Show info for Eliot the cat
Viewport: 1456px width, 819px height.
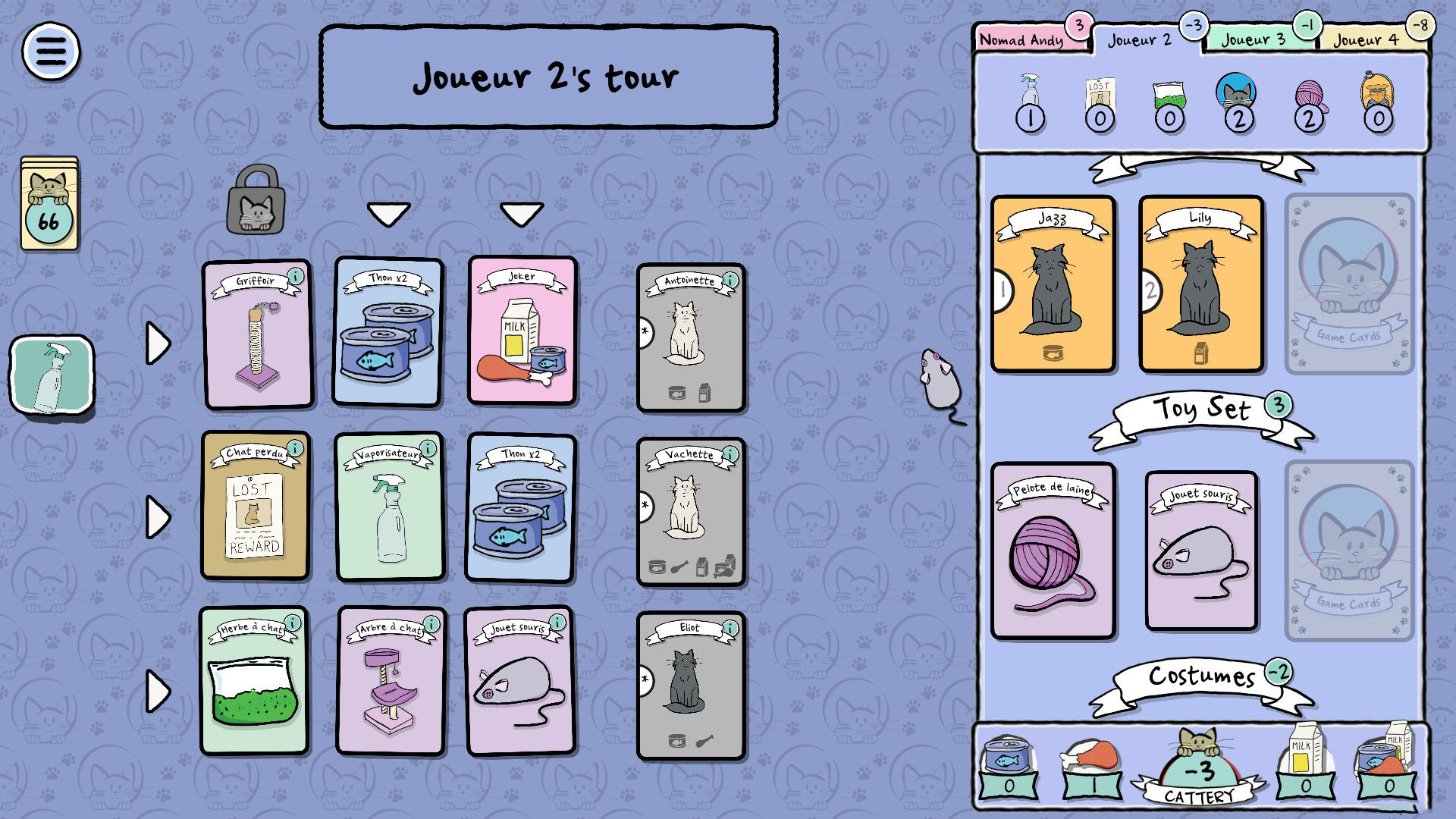(x=730, y=628)
